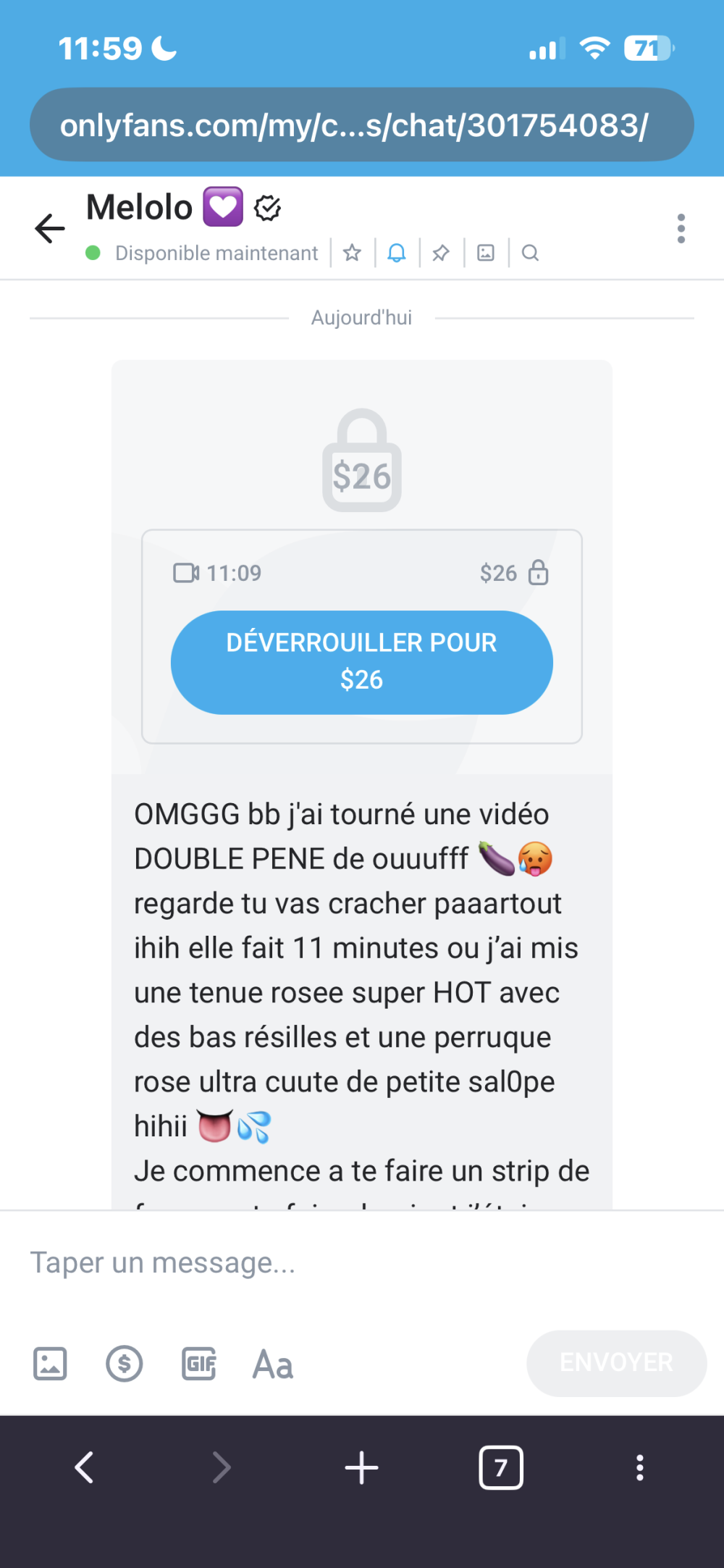Image resolution: width=724 pixels, height=1568 pixels.
Task: Send a tip with the dollar icon
Action: (125, 1364)
